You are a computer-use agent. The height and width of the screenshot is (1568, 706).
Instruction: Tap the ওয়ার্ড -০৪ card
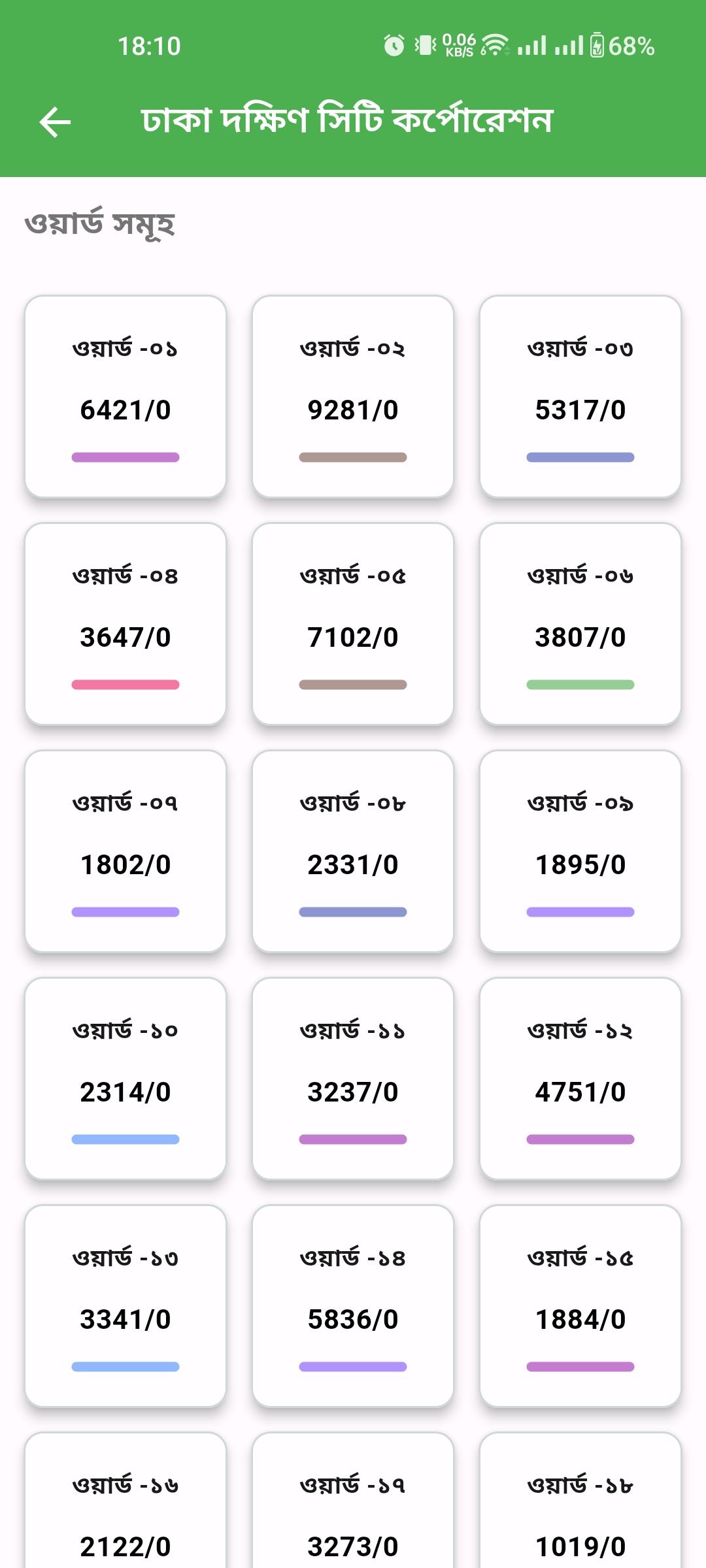tap(126, 624)
